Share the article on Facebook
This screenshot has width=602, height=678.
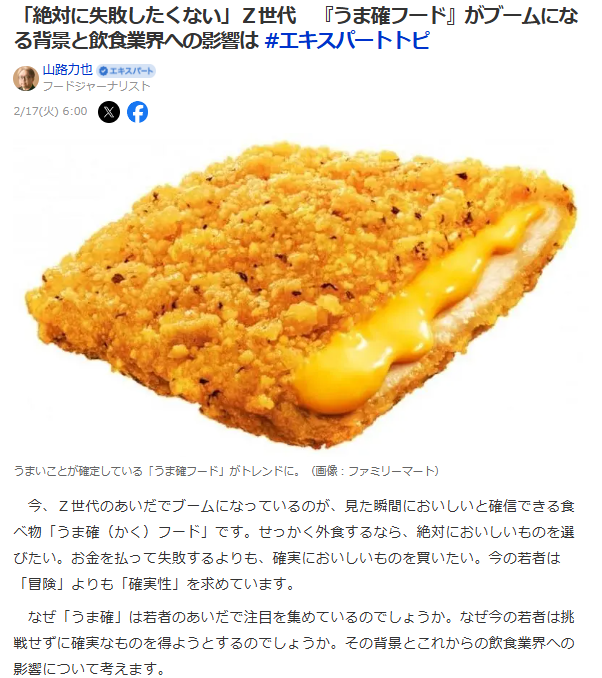[137, 111]
